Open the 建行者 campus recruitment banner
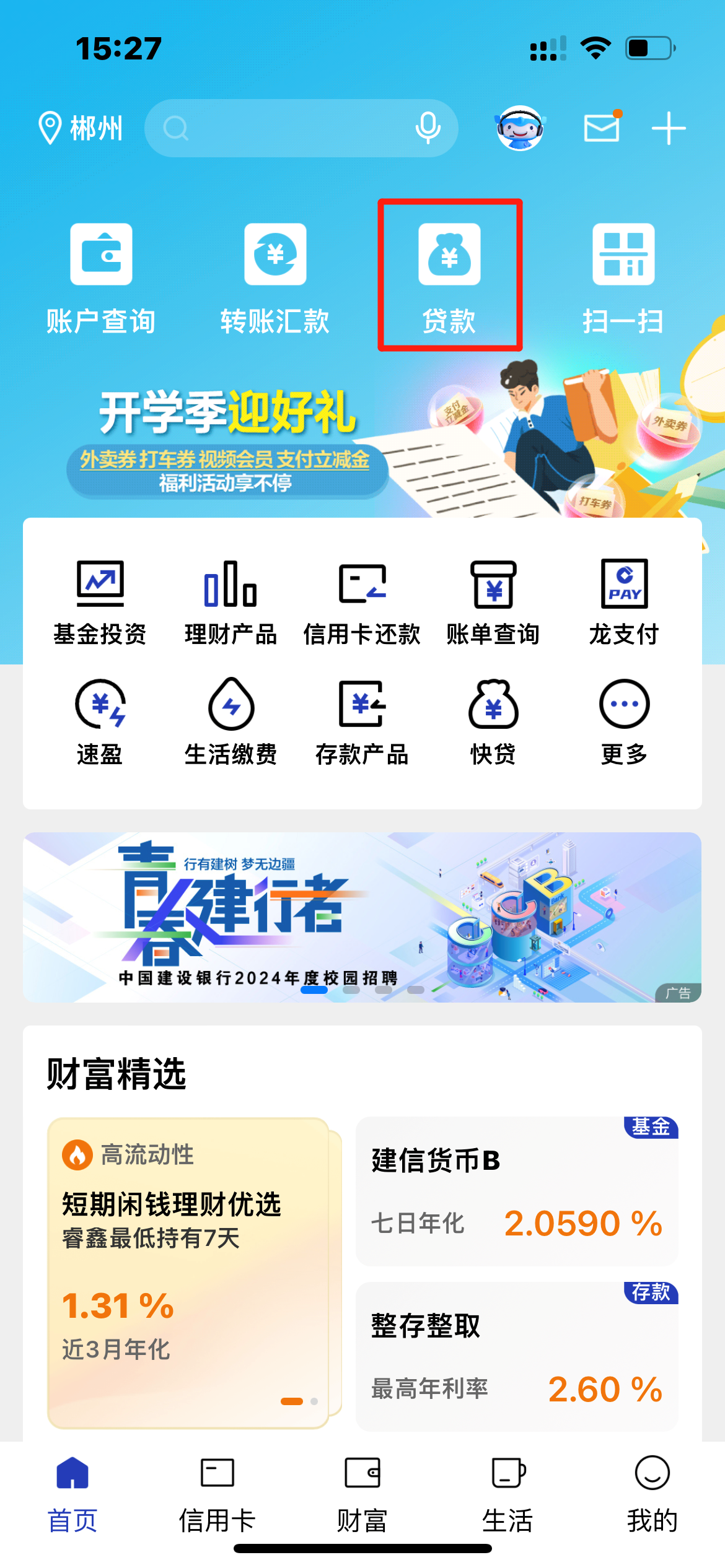The image size is (725, 1568). coord(362,917)
